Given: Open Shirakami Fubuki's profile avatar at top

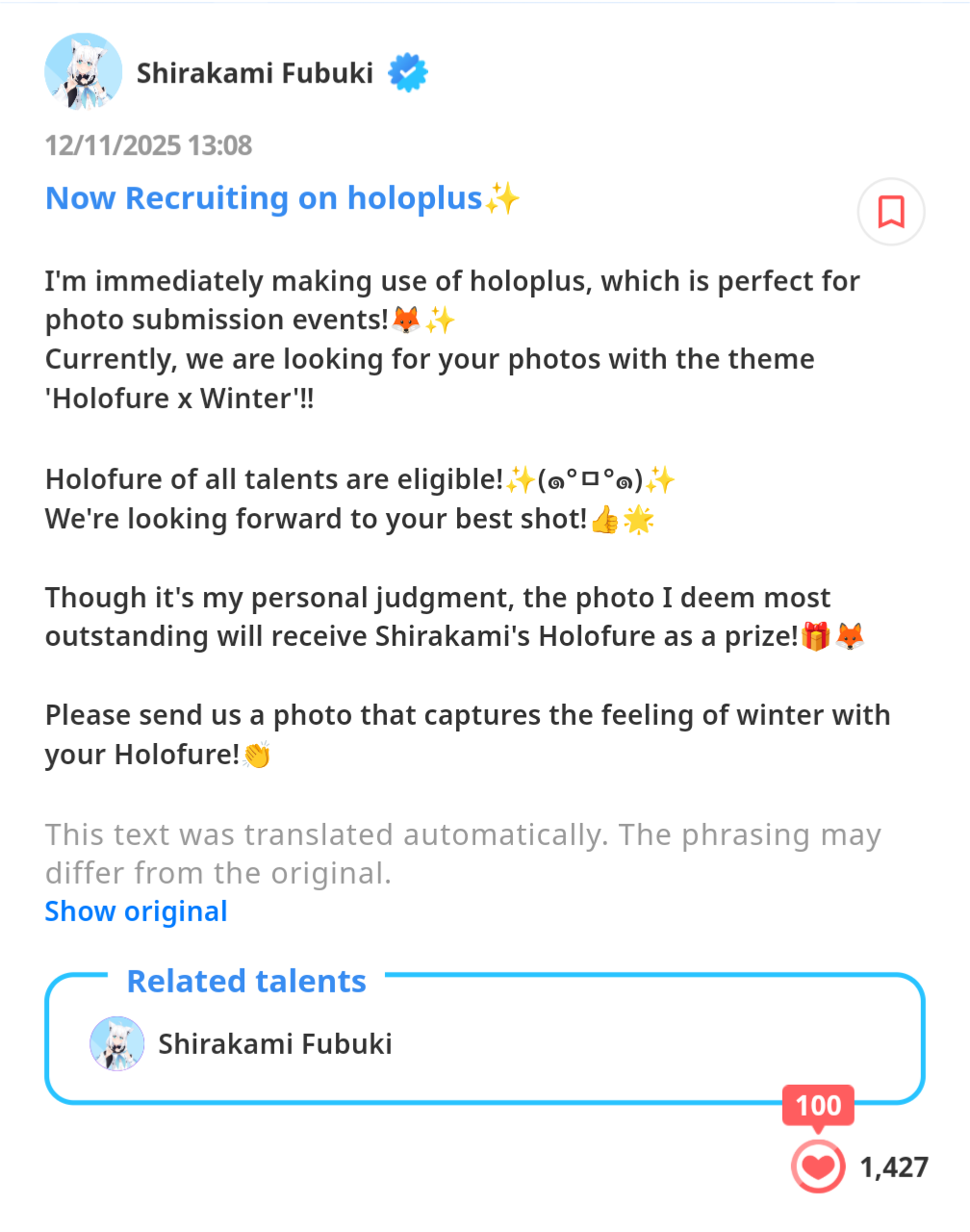Looking at the screenshot, I should (84, 72).
